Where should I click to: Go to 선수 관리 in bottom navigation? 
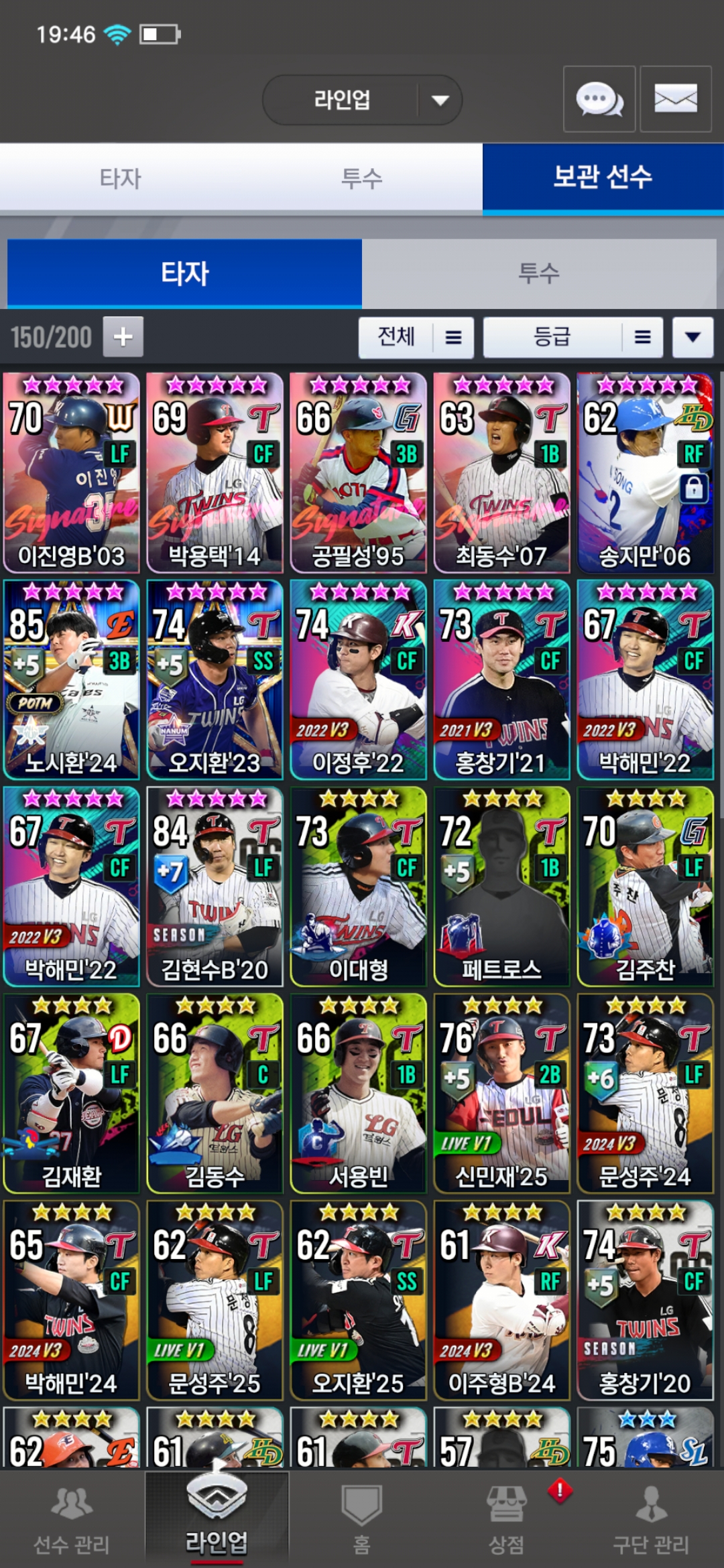(x=72, y=1520)
